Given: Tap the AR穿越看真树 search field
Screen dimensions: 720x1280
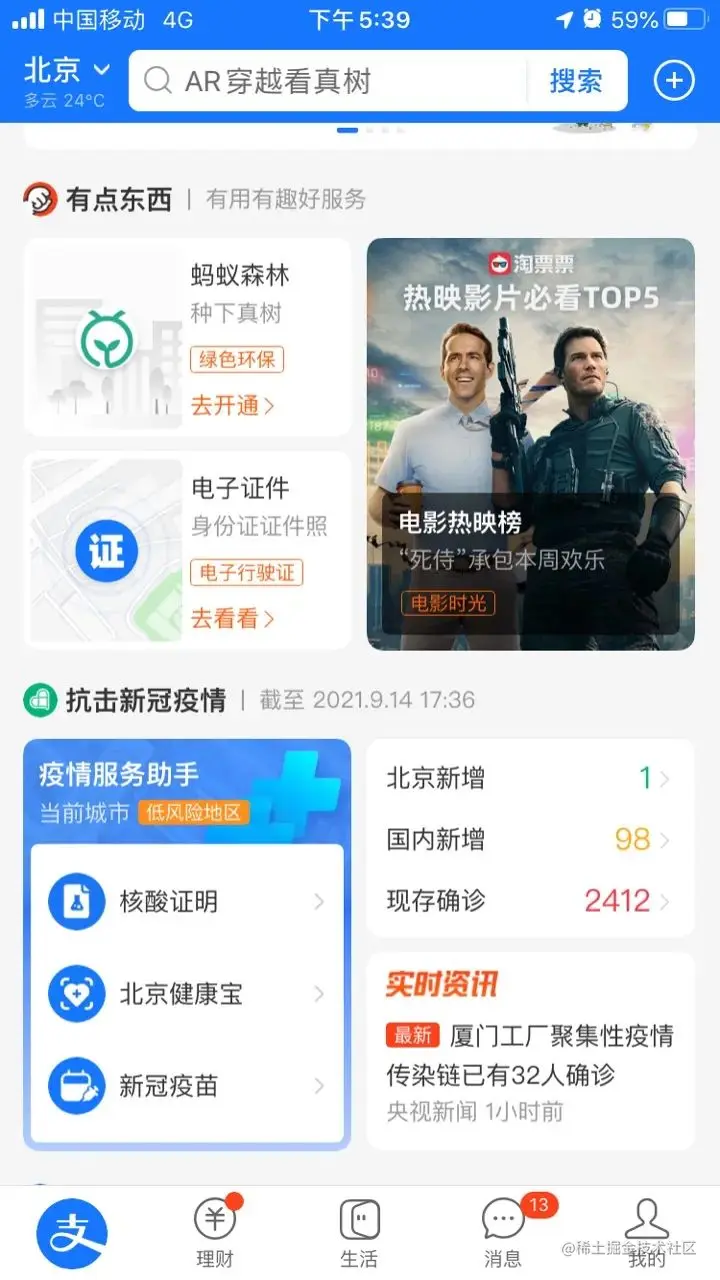Looking at the screenshot, I should click(x=330, y=81).
